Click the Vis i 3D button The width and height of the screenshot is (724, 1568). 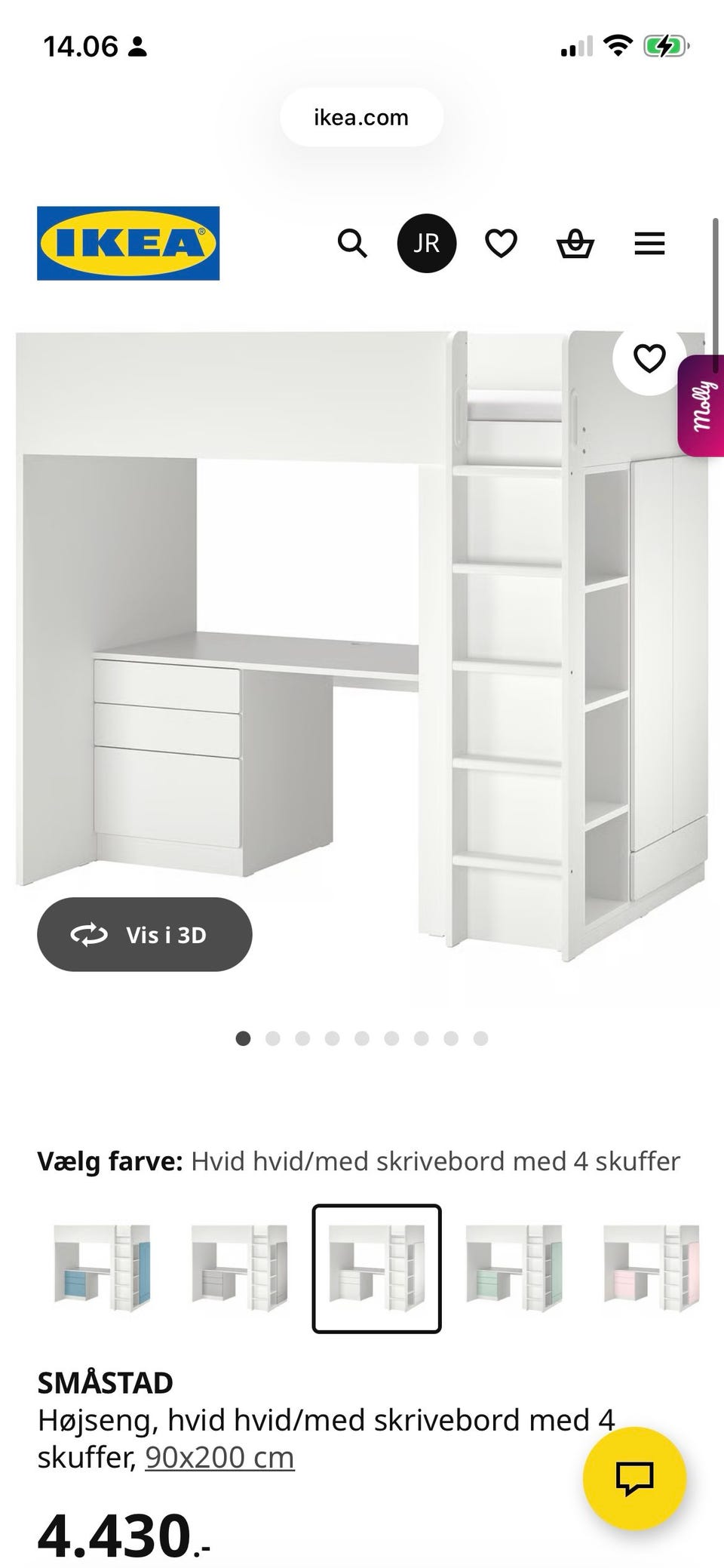click(x=145, y=933)
